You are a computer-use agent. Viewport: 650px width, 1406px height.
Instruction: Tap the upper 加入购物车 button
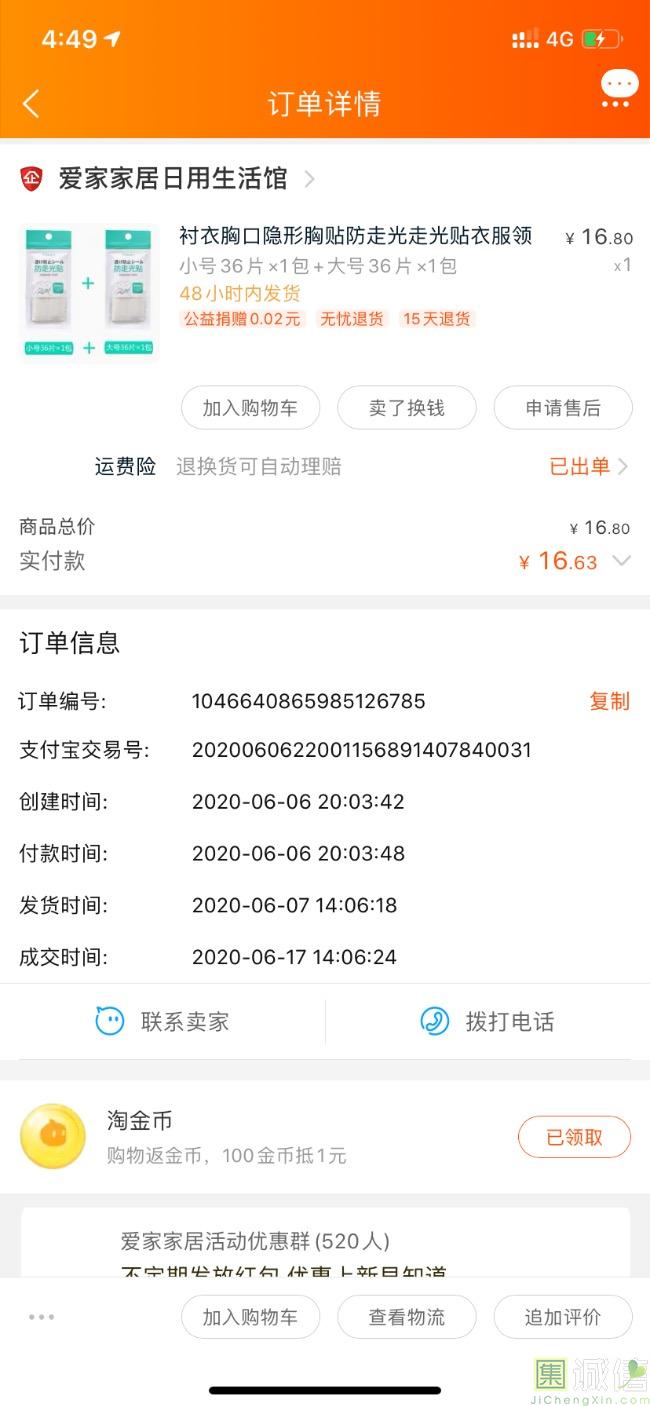[x=250, y=408]
